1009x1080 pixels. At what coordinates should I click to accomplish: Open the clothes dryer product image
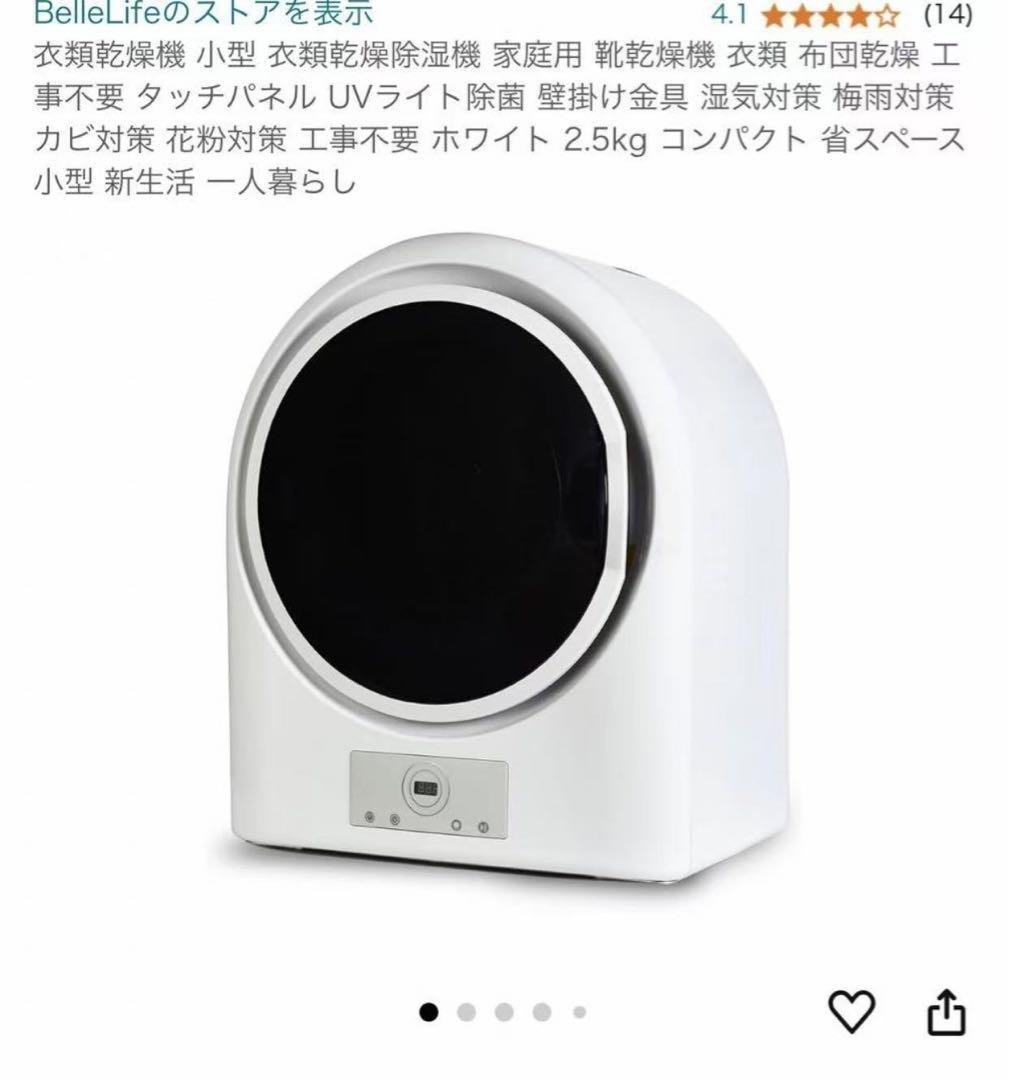(500, 560)
